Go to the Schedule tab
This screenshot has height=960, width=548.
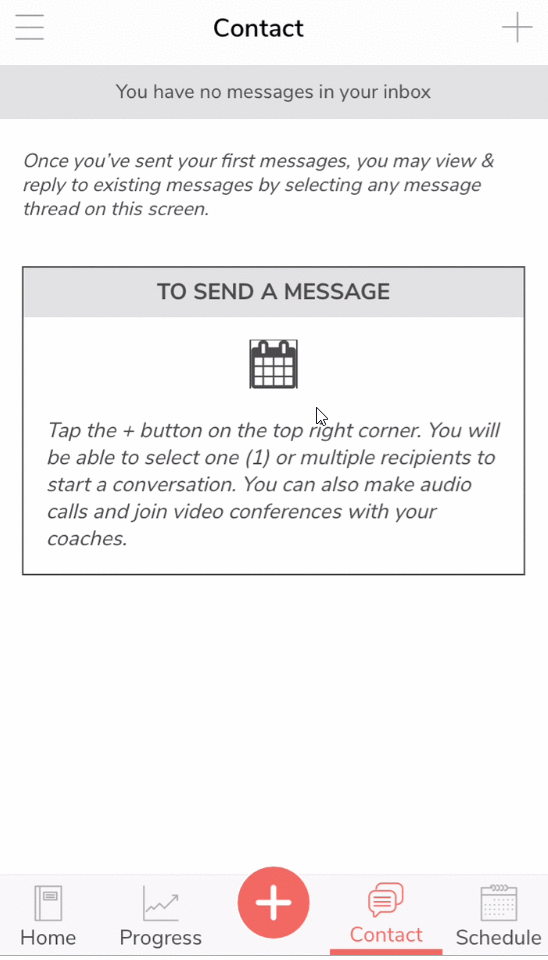(498, 916)
